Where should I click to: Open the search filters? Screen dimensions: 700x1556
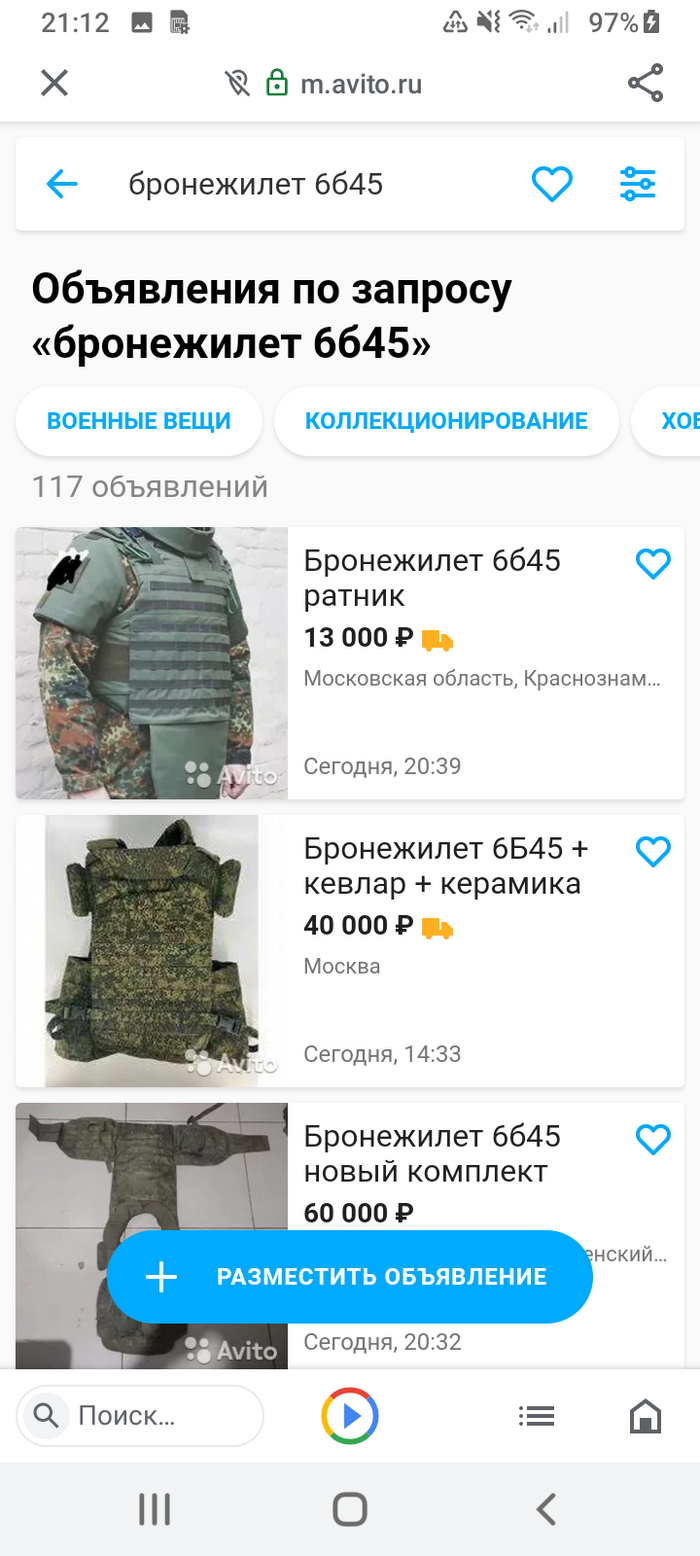[637, 184]
